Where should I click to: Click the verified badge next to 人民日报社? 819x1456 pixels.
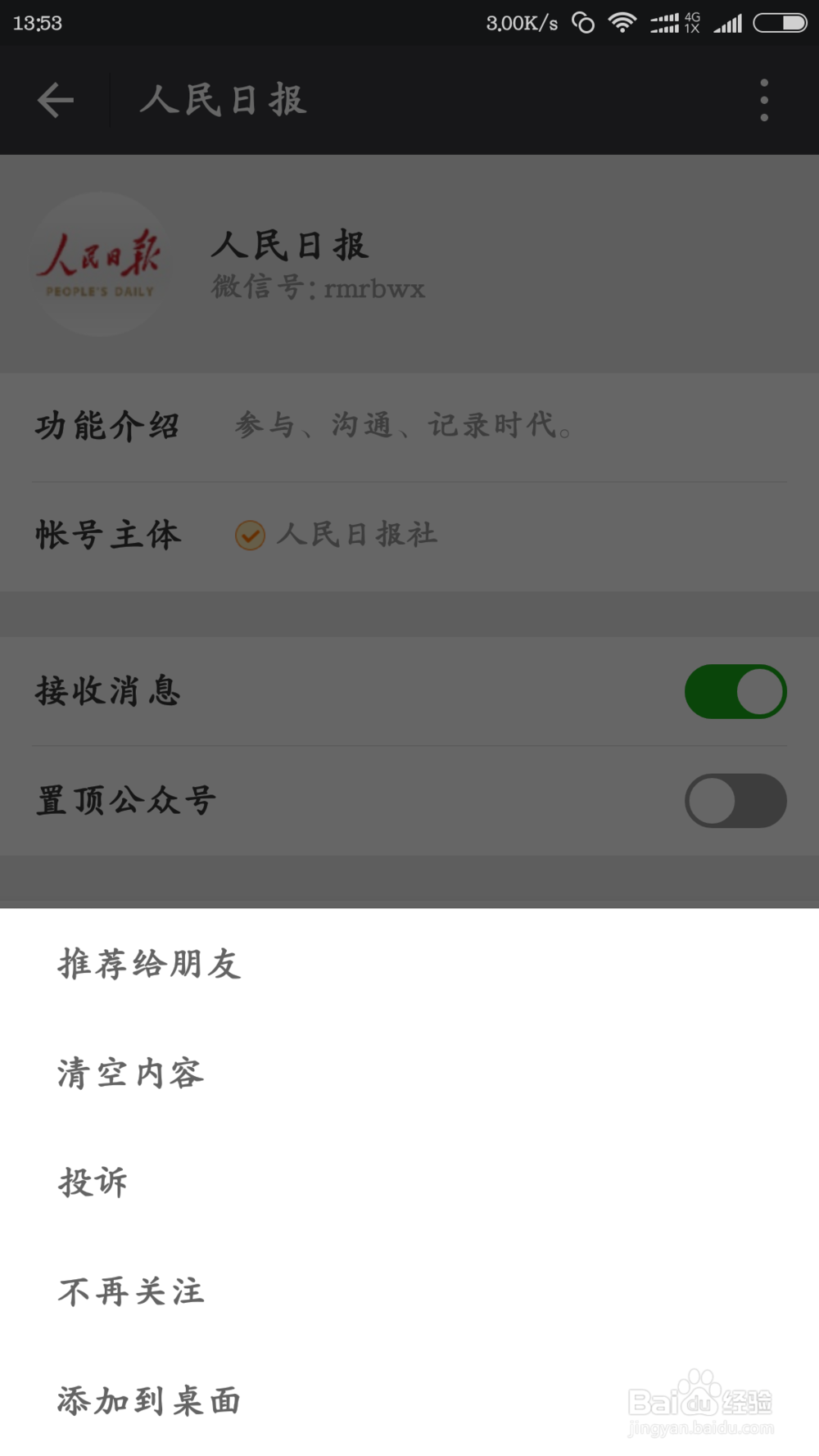click(251, 536)
